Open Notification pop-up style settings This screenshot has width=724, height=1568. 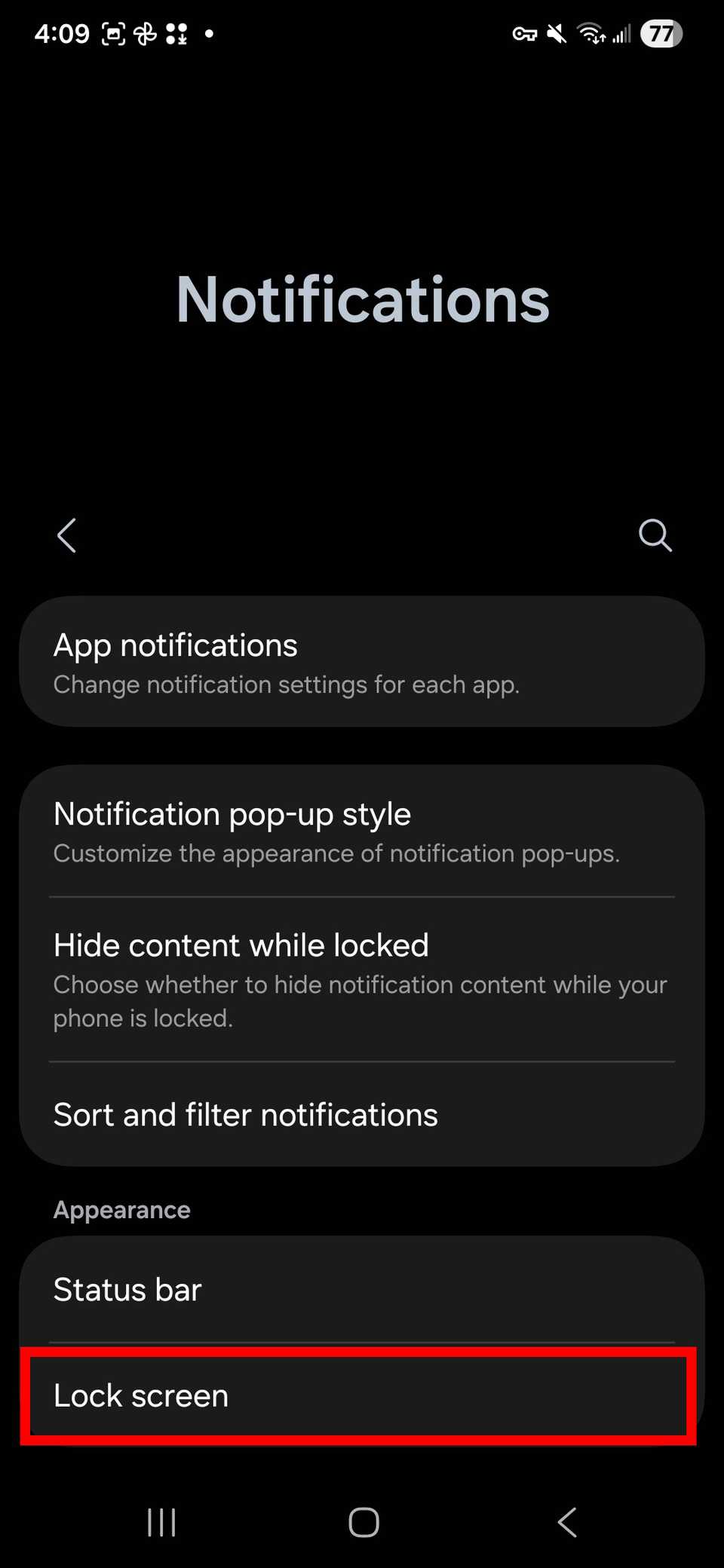pos(362,831)
